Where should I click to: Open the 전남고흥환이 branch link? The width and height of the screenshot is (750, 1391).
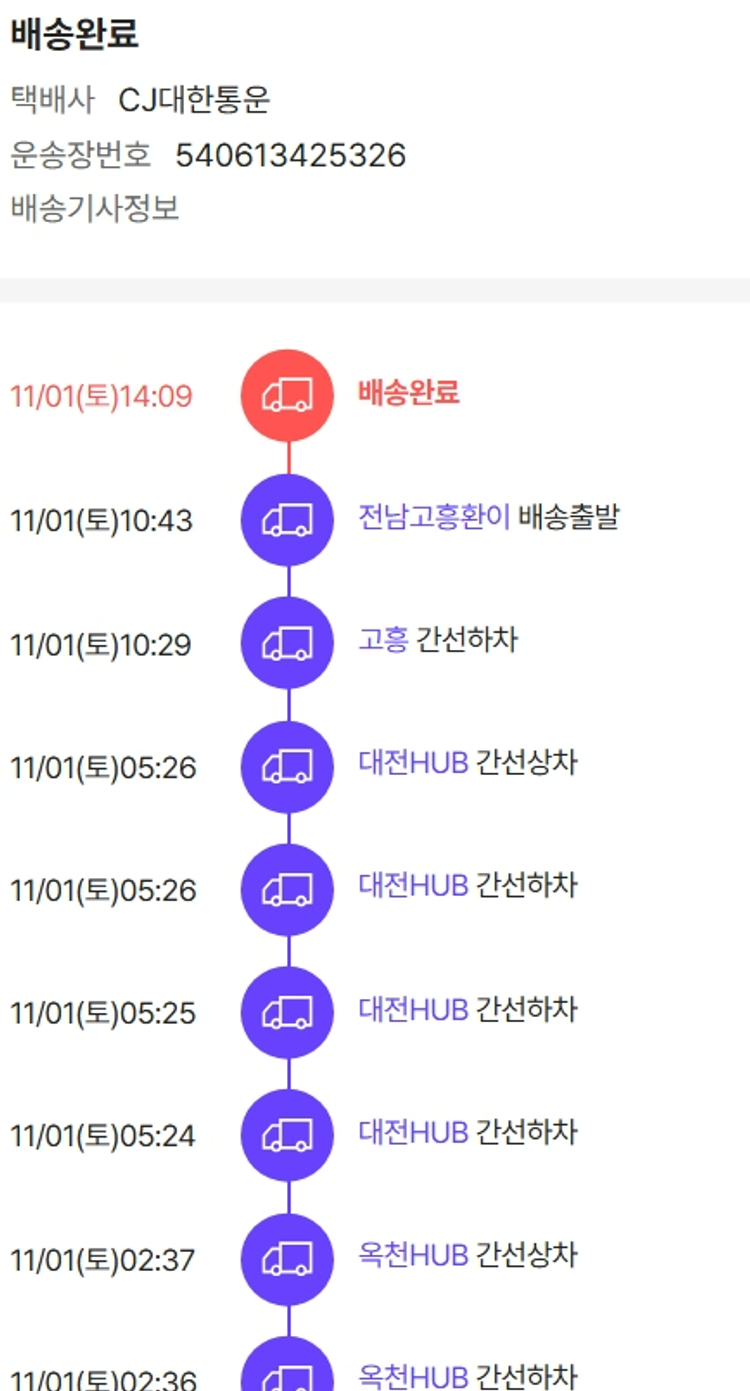click(434, 517)
